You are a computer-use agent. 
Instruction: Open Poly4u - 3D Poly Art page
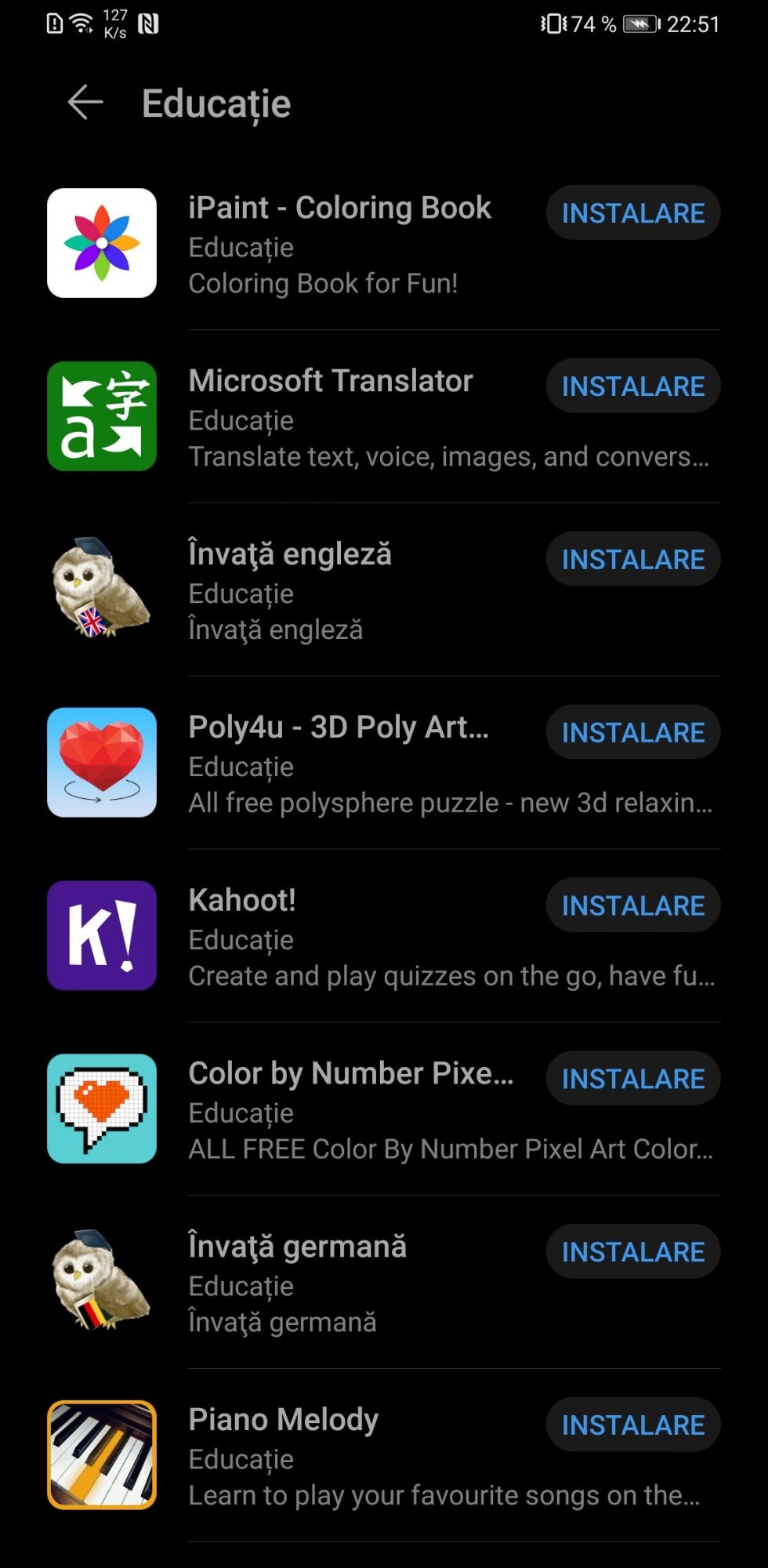(x=338, y=728)
